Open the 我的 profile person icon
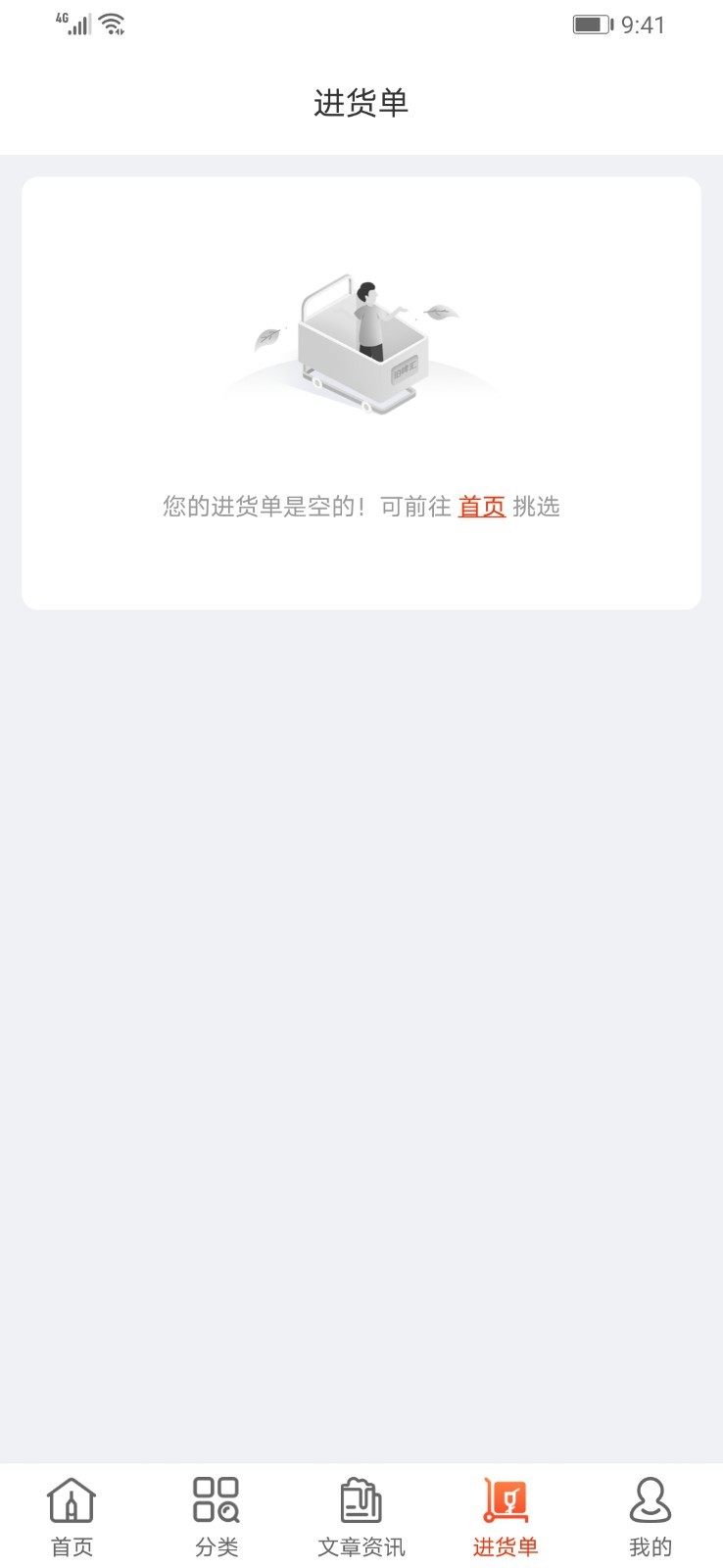Viewport: 723px width, 1568px height. point(650,1499)
